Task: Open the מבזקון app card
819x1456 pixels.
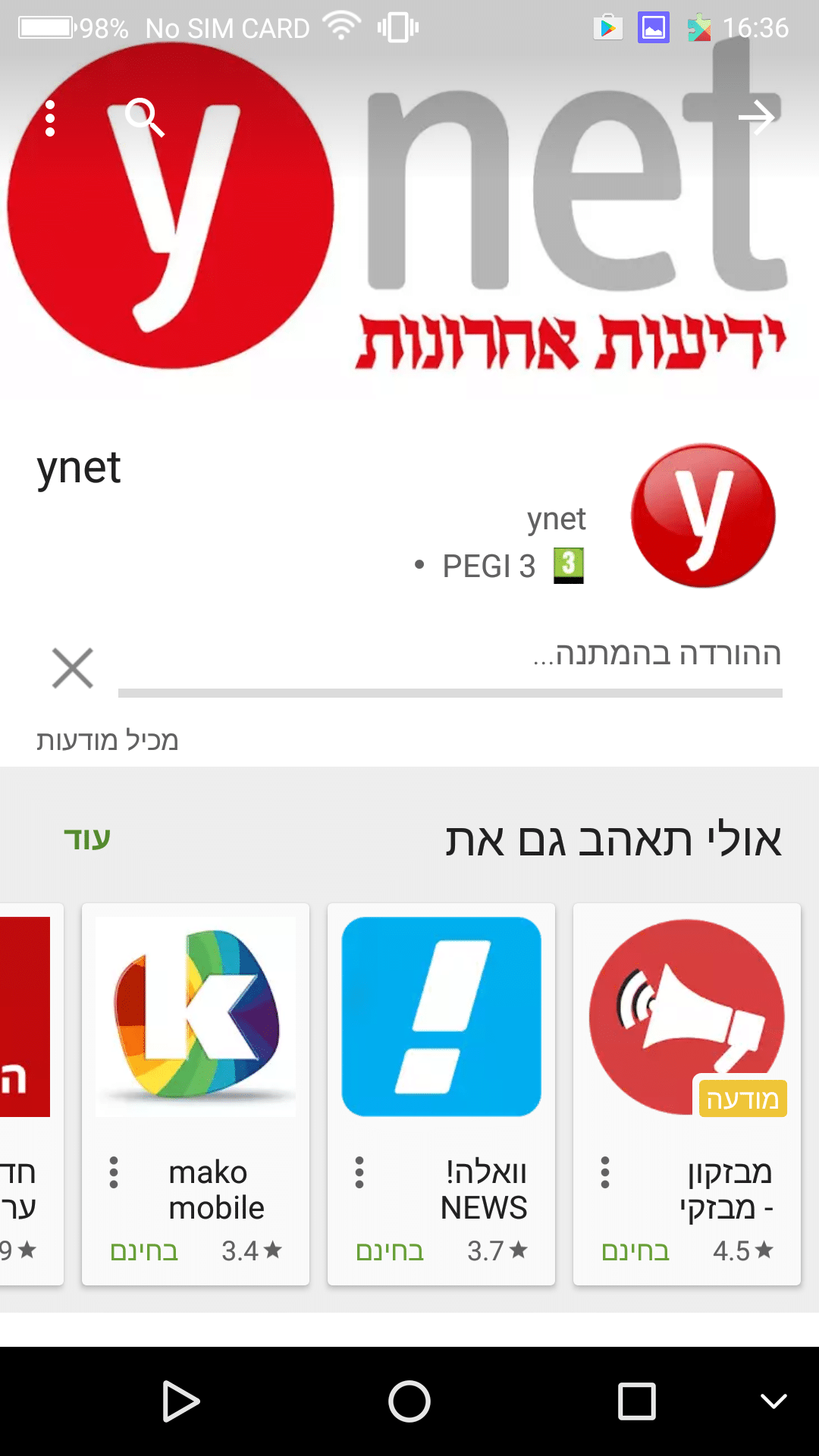Action: point(687,1017)
